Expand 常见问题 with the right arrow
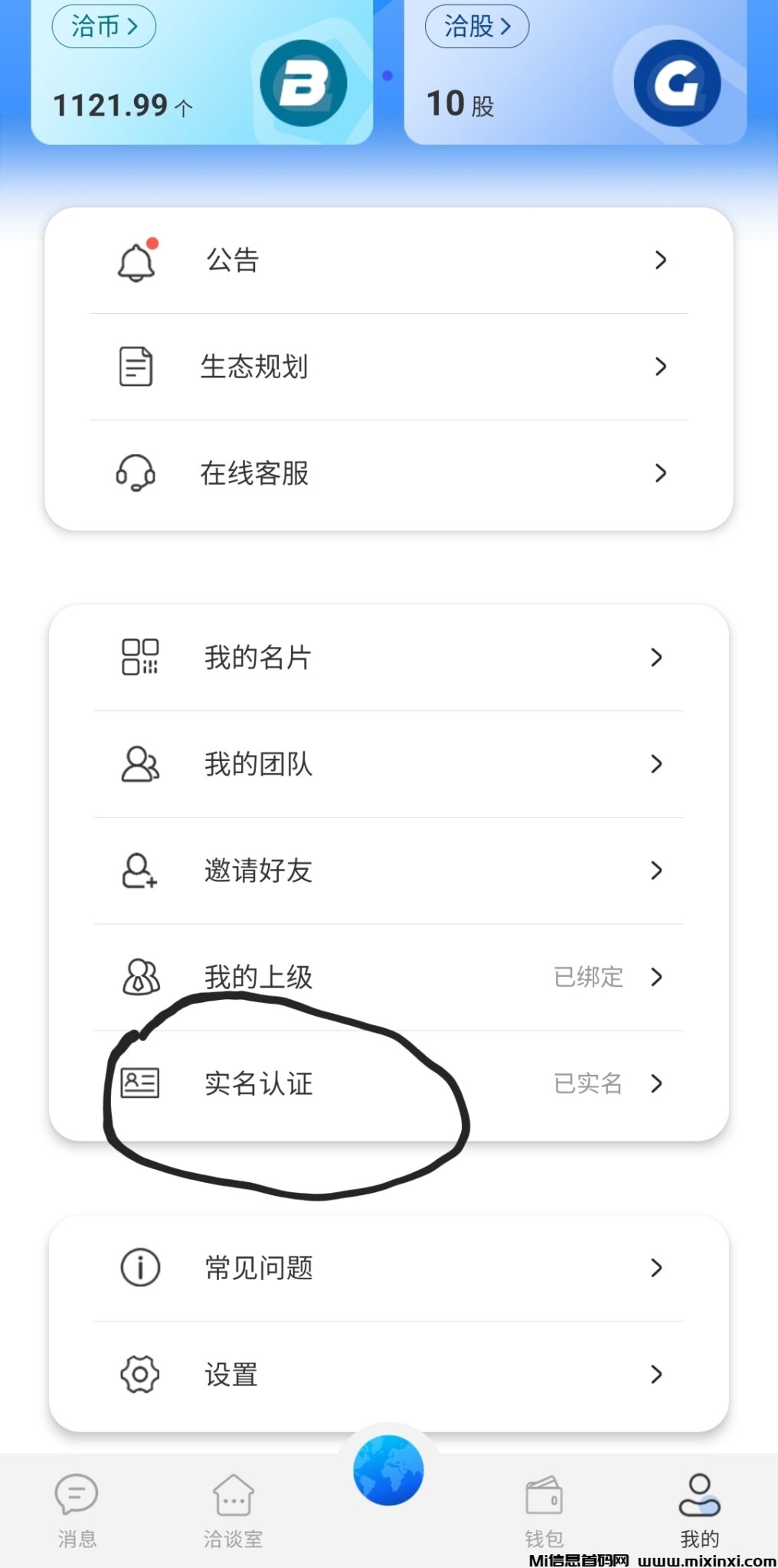 657,1268
